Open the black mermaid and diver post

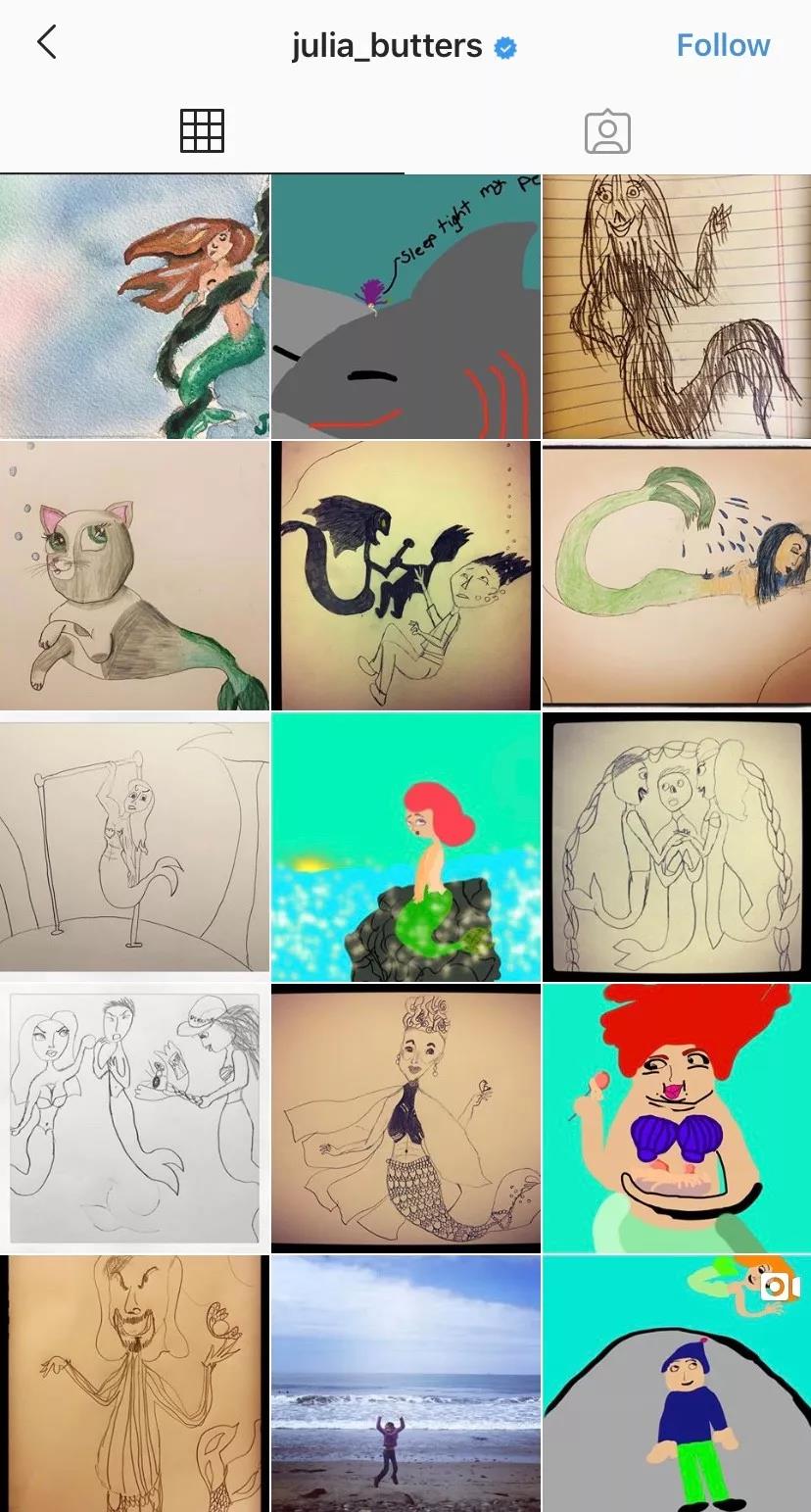click(x=405, y=575)
